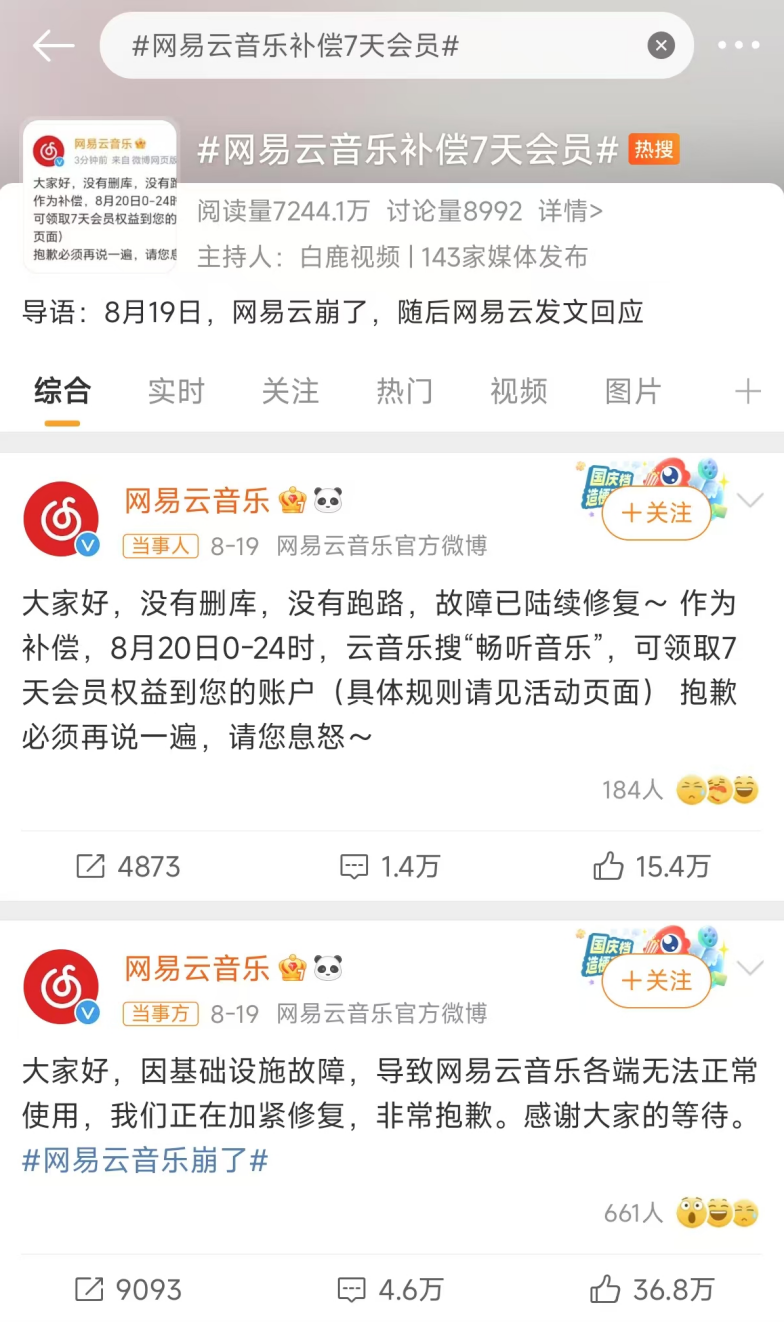Switch to the 热门 tab

404,391
